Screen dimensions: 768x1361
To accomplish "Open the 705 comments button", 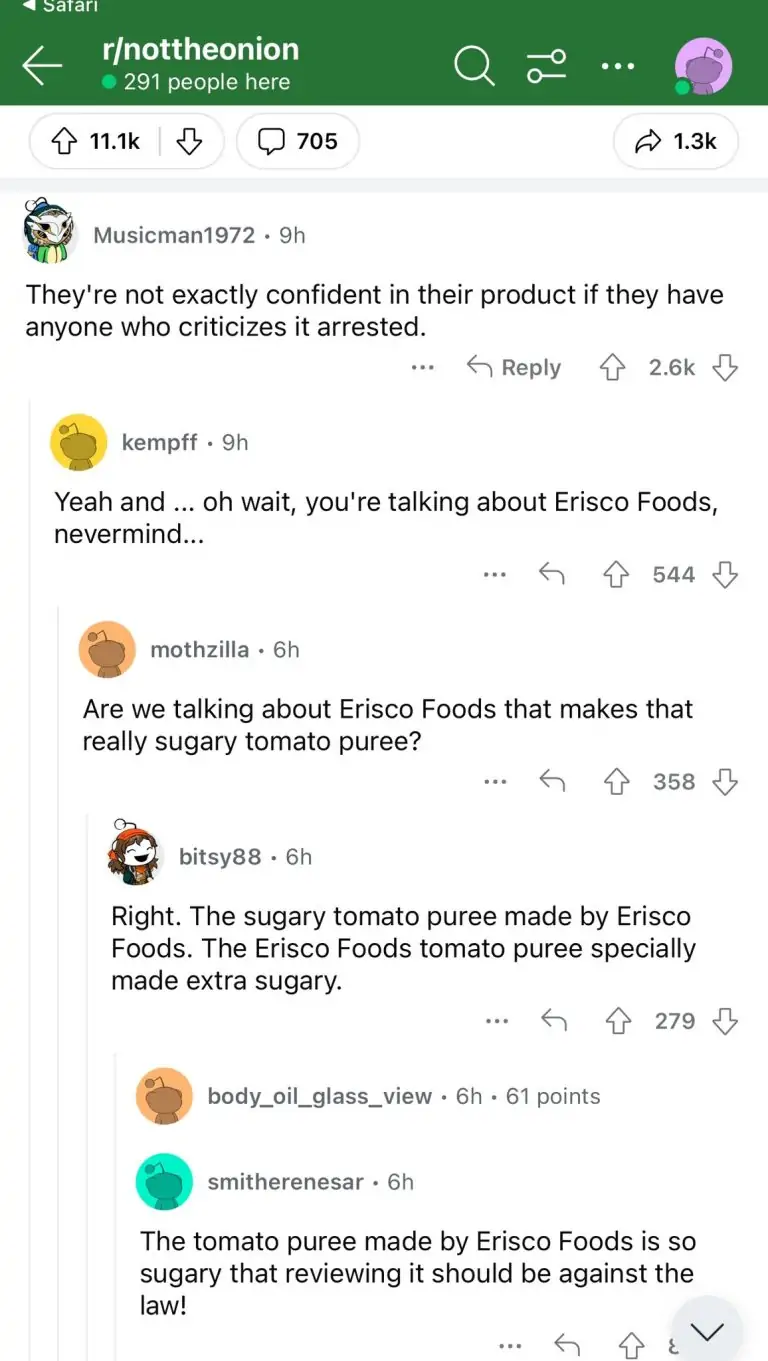I will point(298,142).
